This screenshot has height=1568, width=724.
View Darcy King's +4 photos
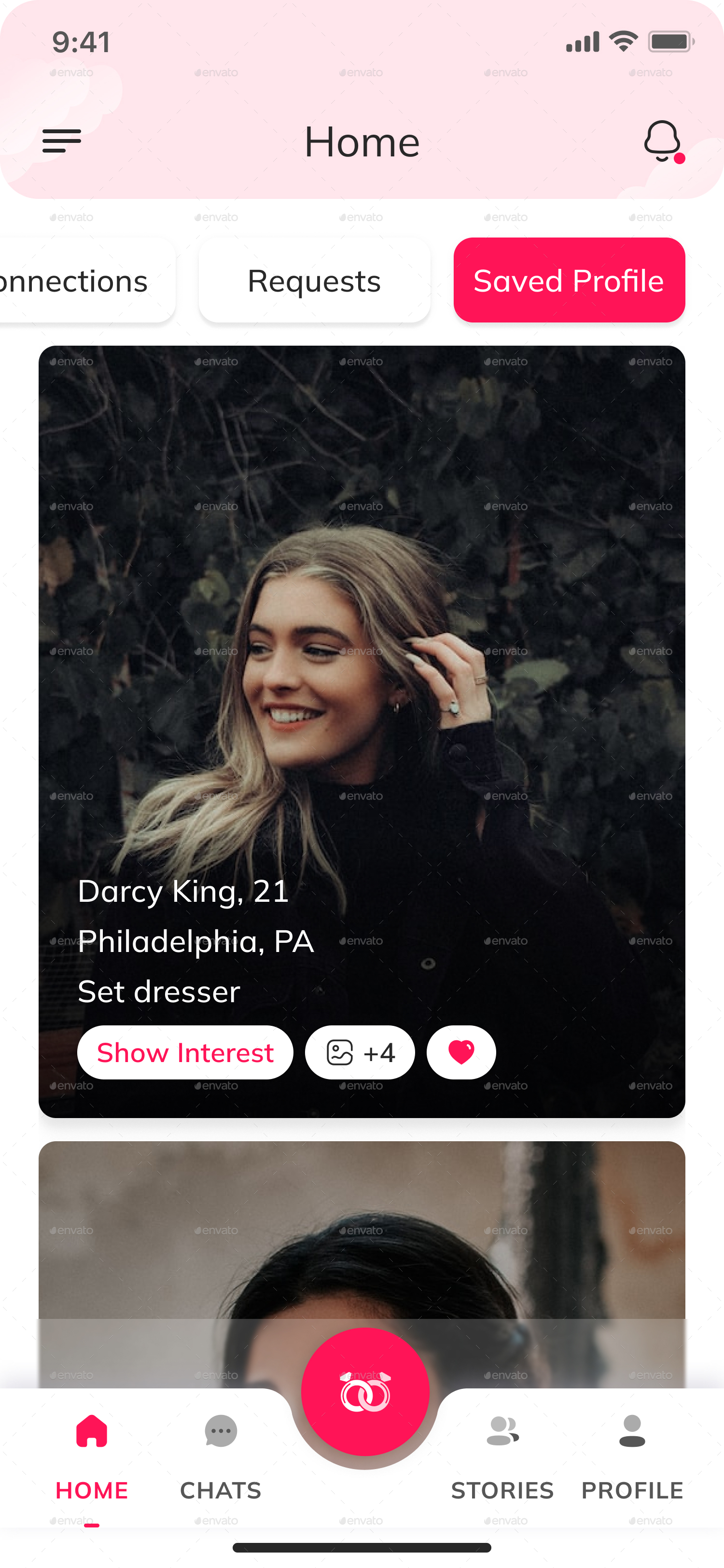click(360, 1052)
